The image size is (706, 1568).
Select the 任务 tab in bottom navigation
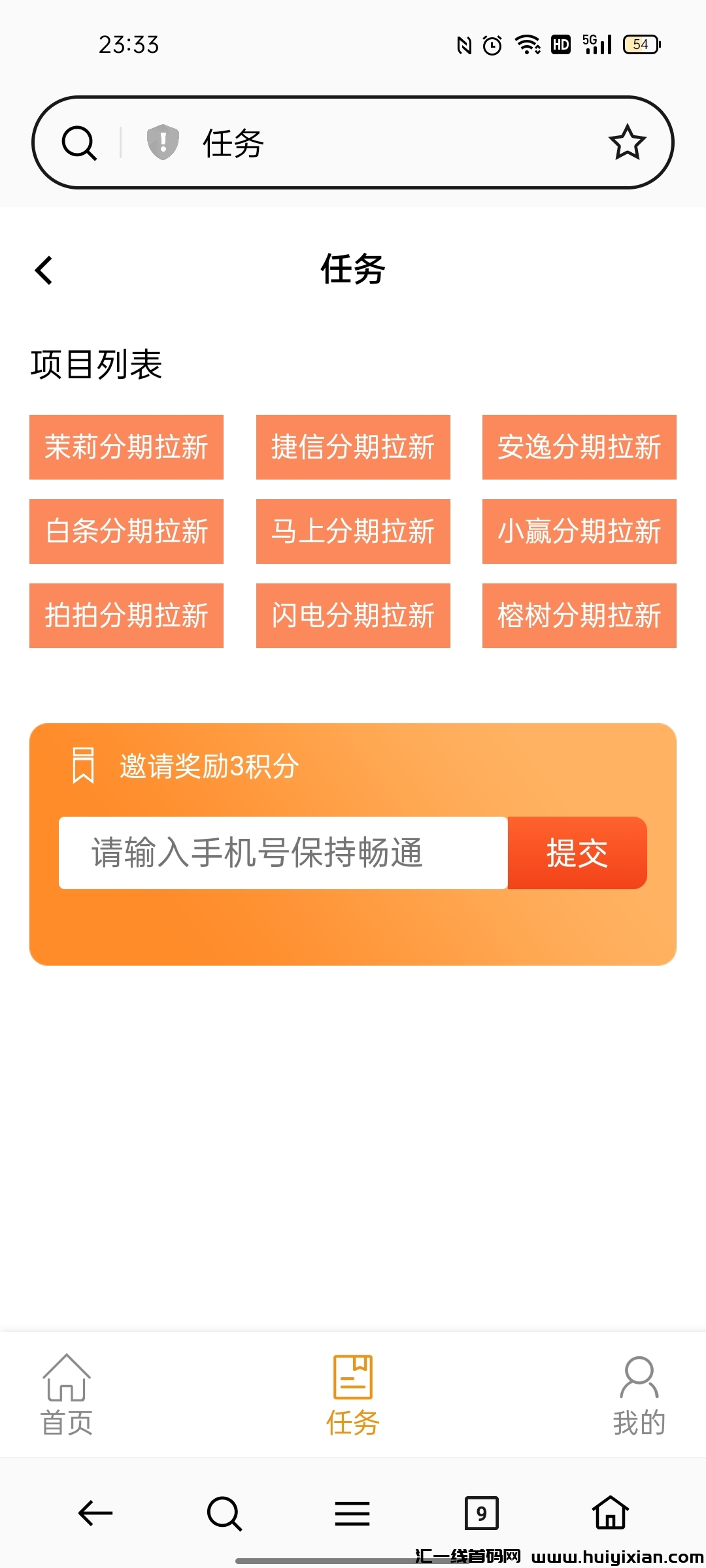coord(353,1394)
